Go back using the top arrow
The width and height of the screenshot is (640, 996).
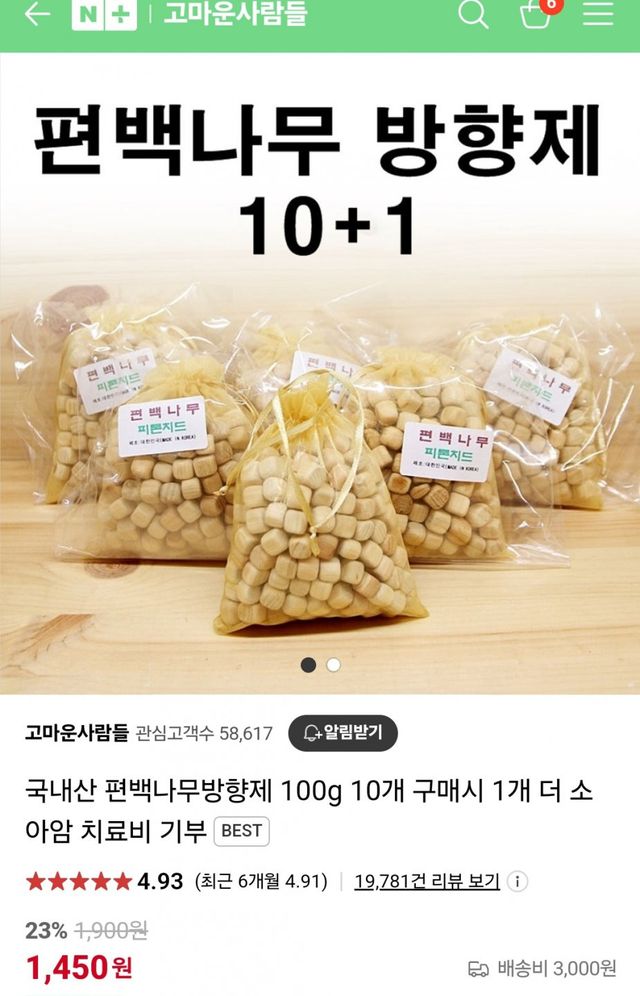37,15
